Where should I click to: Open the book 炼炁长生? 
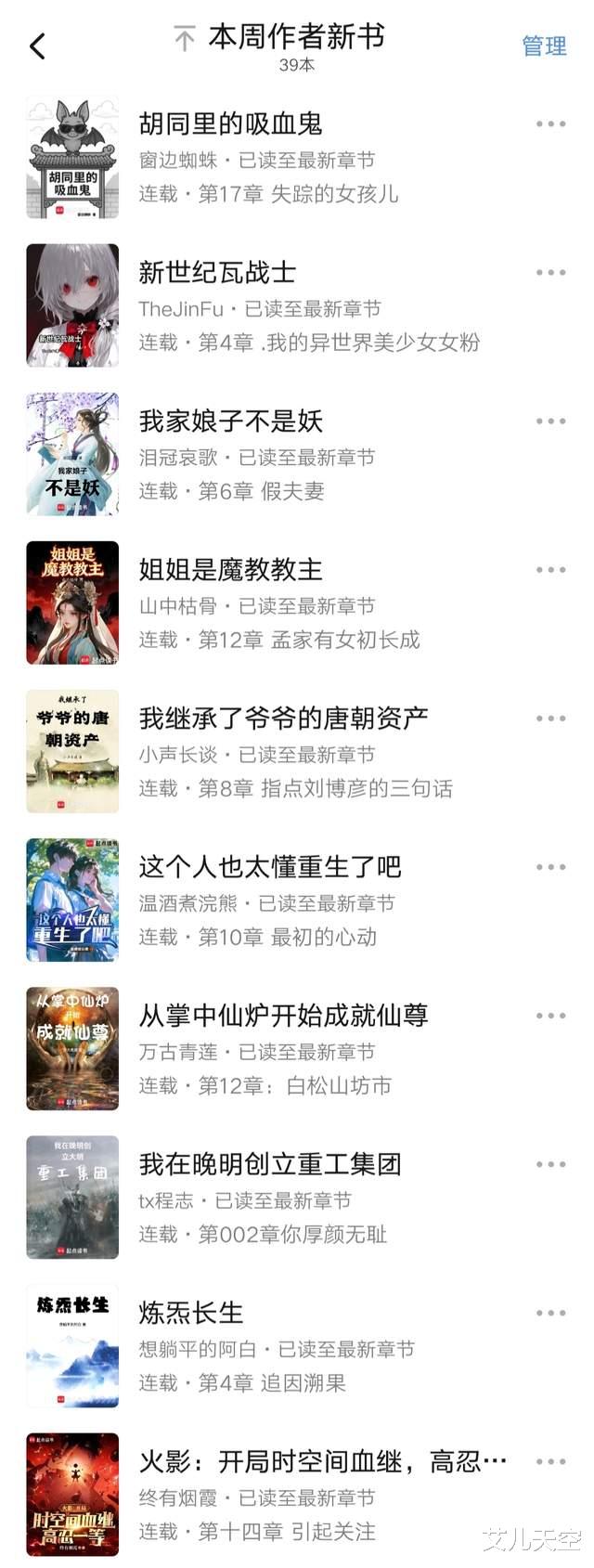coord(190,1312)
